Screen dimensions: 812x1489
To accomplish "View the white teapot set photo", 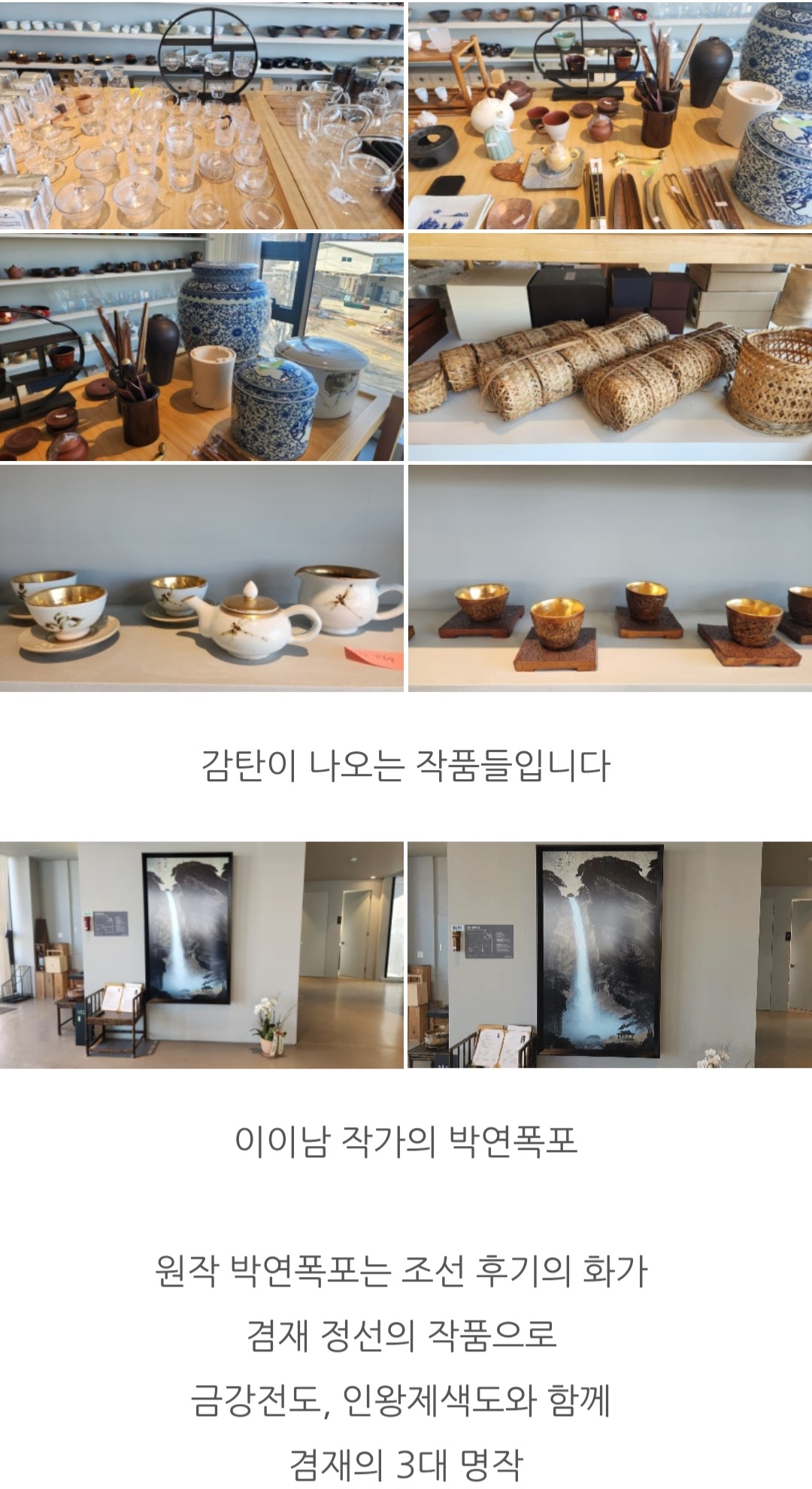I will coord(201,578).
